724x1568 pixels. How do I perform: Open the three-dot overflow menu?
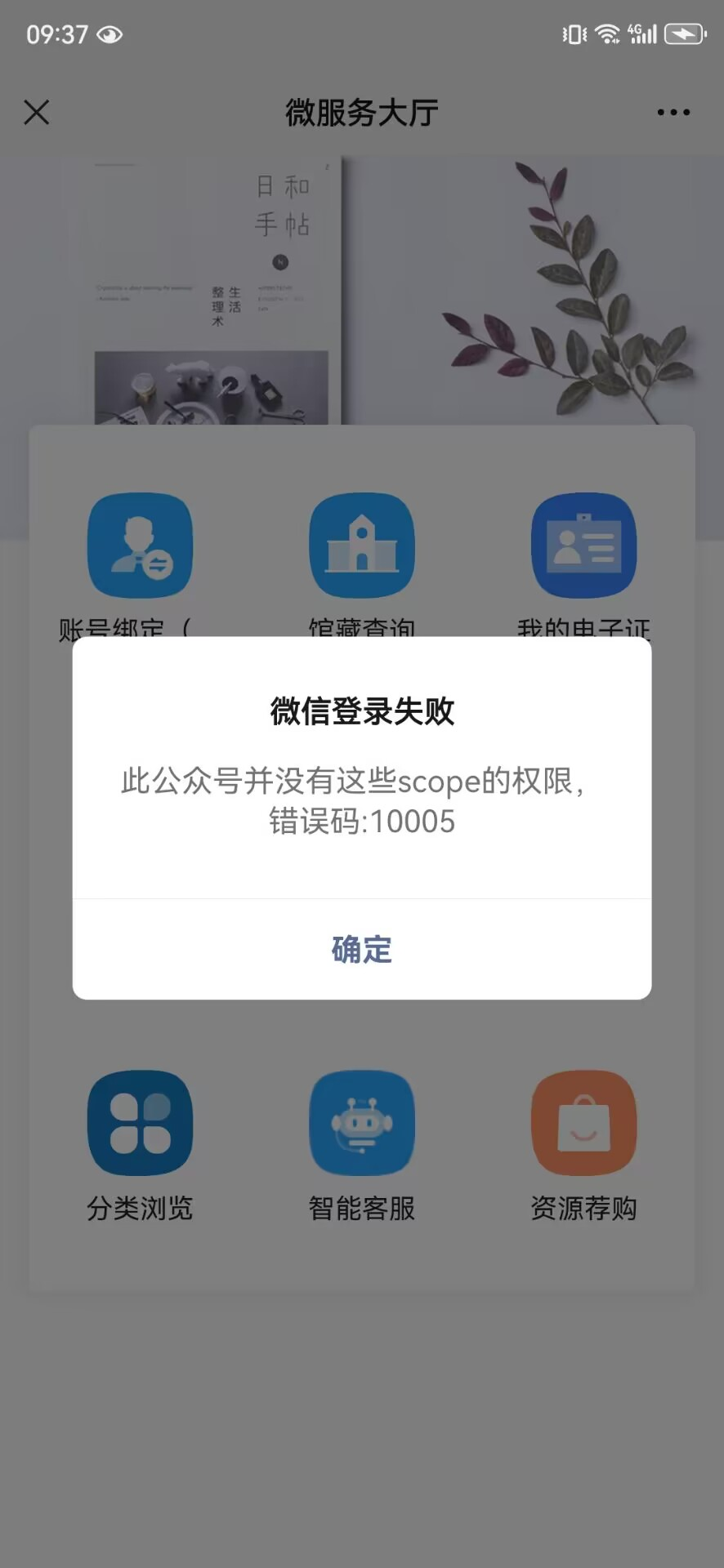coord(673,113)
